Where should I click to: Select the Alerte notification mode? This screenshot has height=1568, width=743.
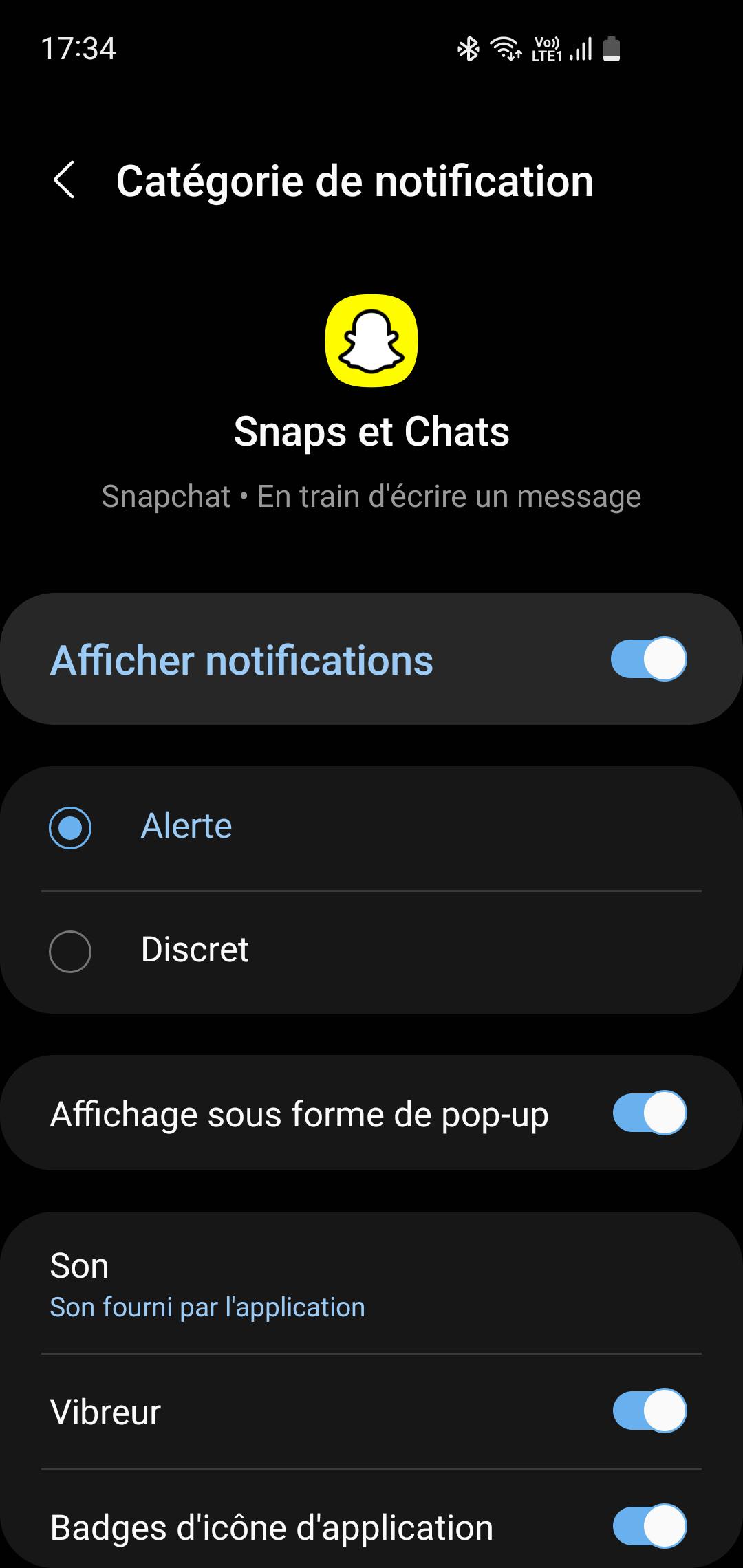tap(69, 829)
